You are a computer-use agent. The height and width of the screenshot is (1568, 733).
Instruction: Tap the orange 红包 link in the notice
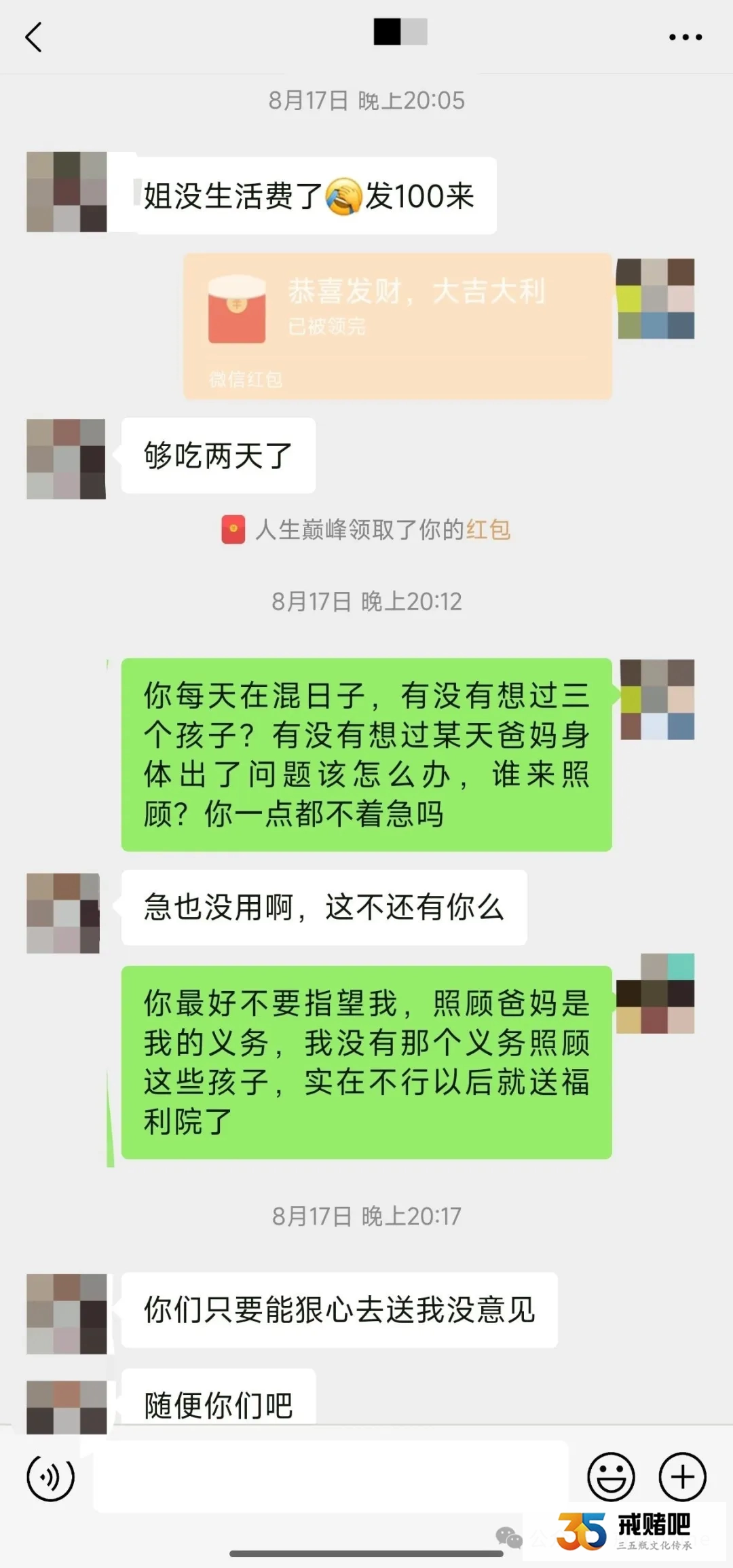[487, 529]
